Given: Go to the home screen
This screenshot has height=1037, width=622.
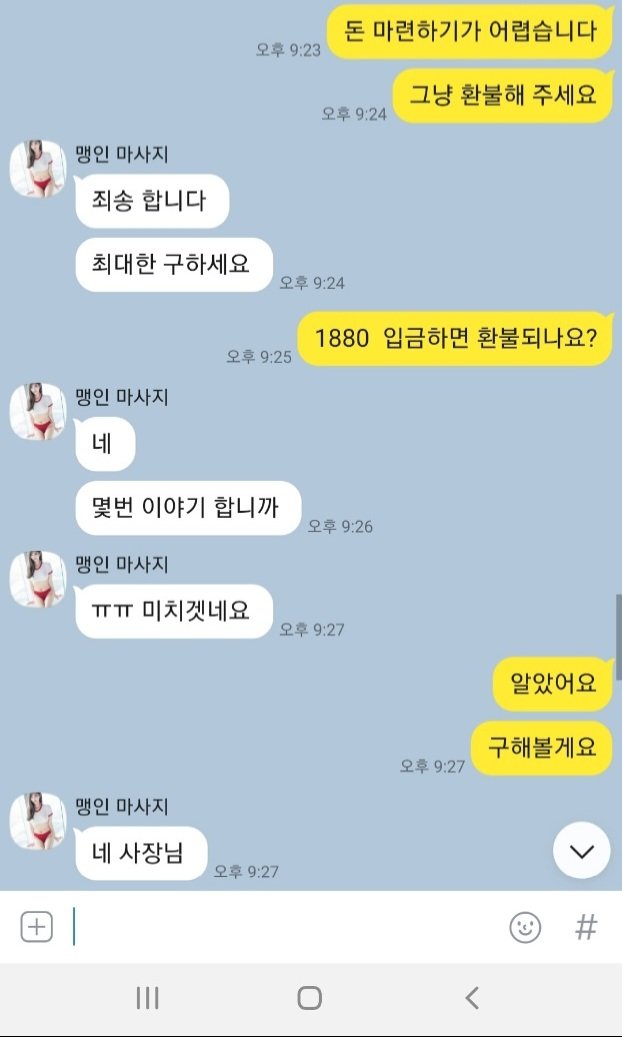Looking at the screenshot, I should 310,997.
